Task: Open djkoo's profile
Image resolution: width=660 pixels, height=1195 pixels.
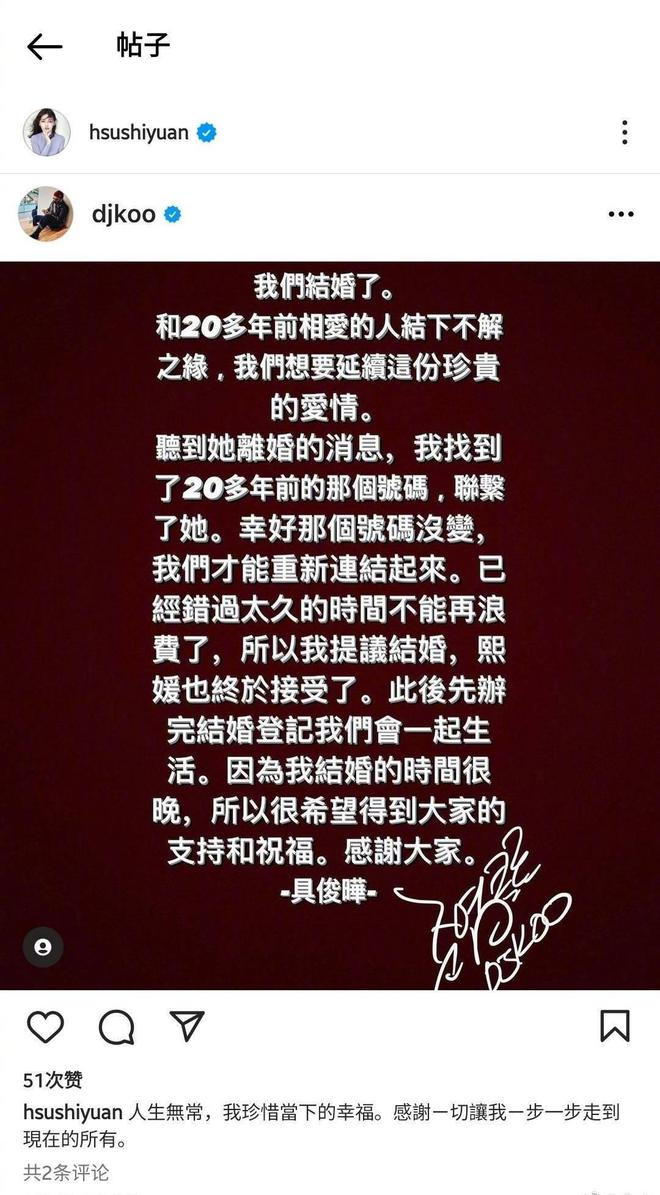Action: coord(124,214)
